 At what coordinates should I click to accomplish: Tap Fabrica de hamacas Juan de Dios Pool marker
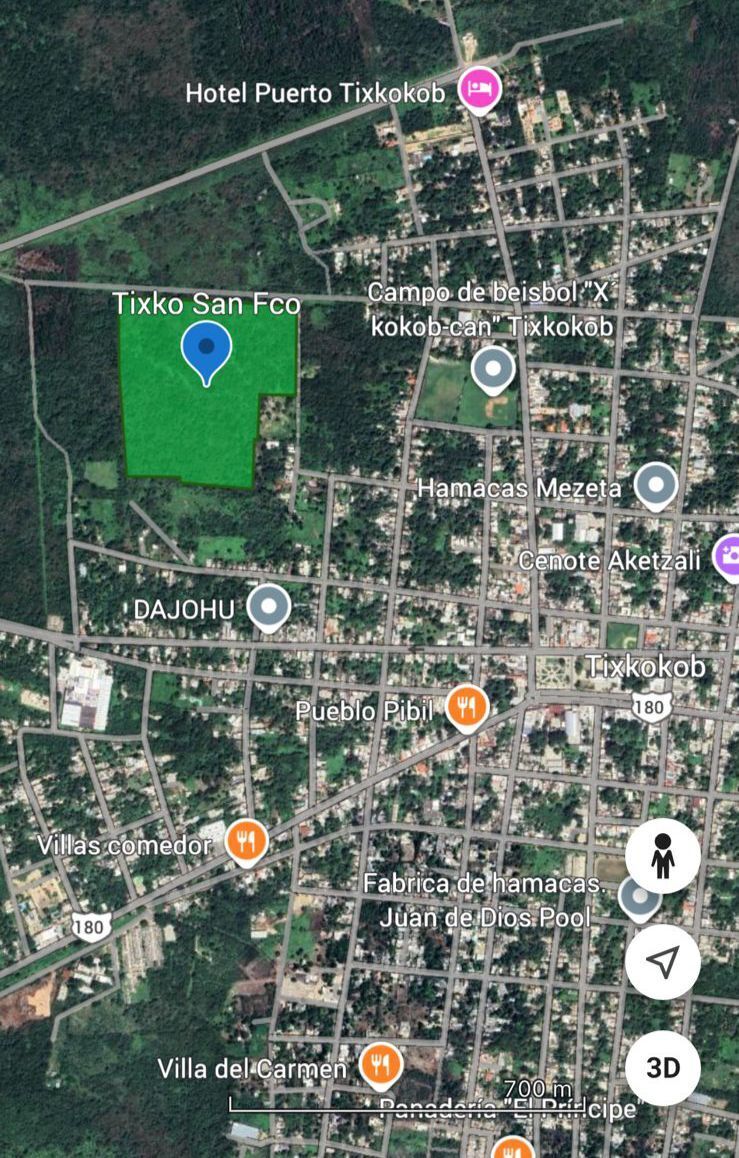(638, 897)
